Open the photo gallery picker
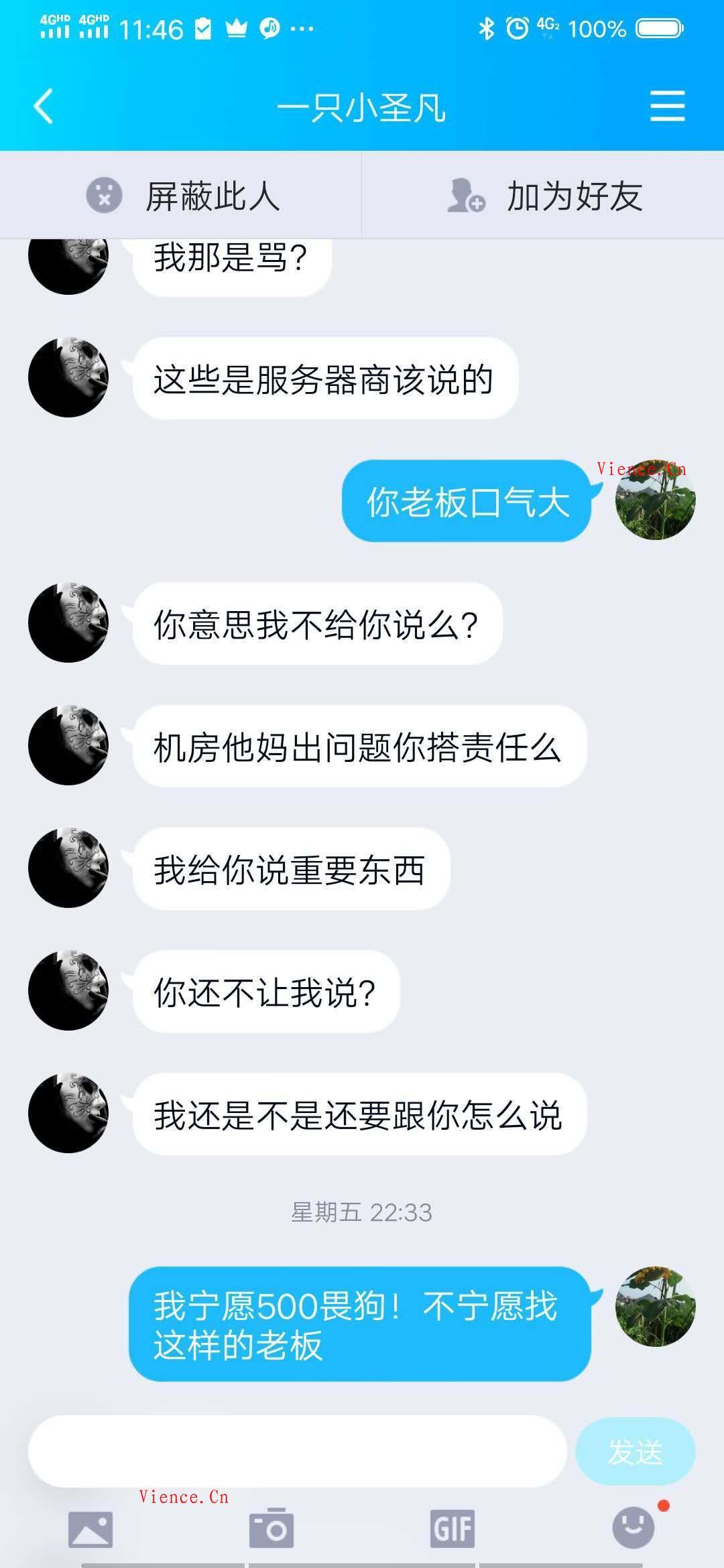This screenshot has width=724, height=1568. (x=90, y=1529)
